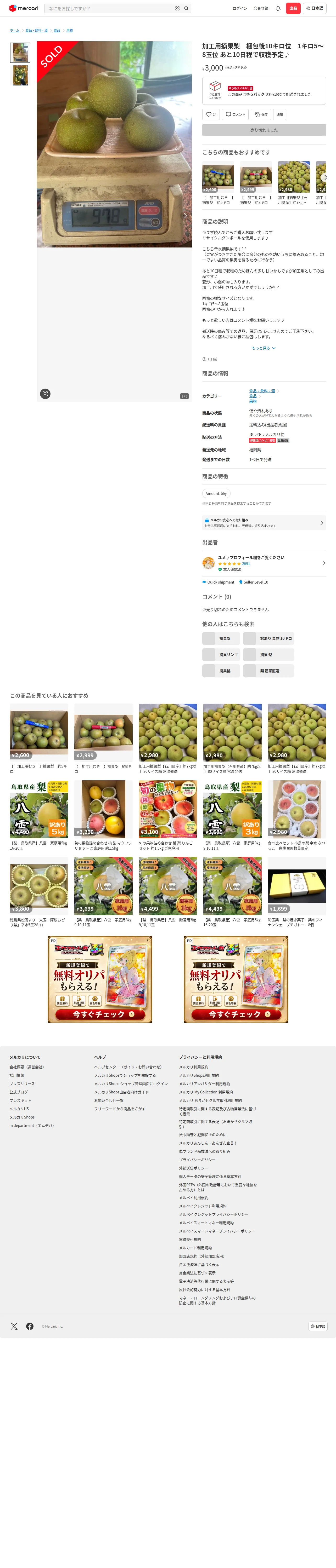336x1568 pixels.
Task: Expand description with もっと見る
Action: click(264, 348)
